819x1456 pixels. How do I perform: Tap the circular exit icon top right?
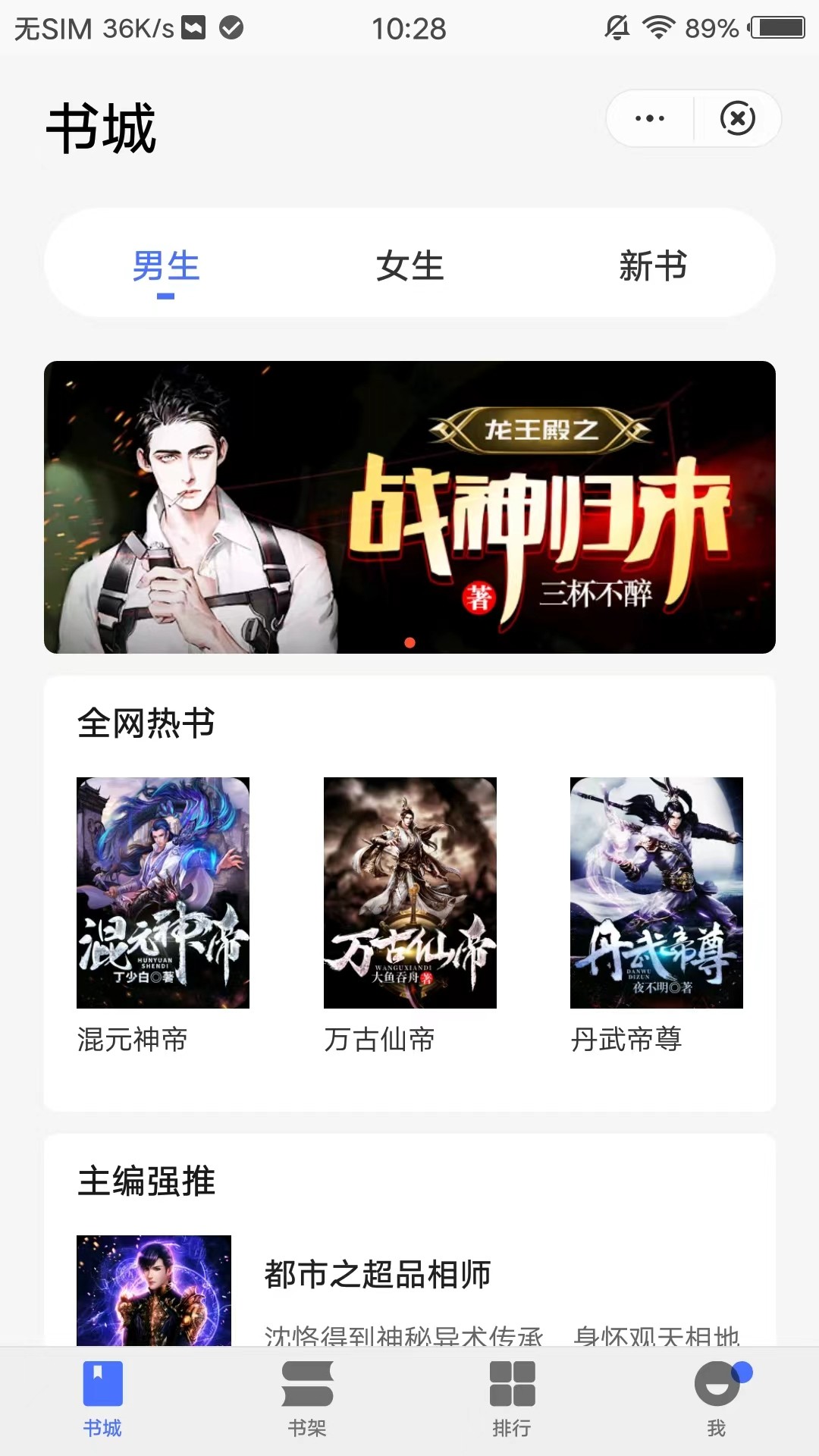click(738, 118)
